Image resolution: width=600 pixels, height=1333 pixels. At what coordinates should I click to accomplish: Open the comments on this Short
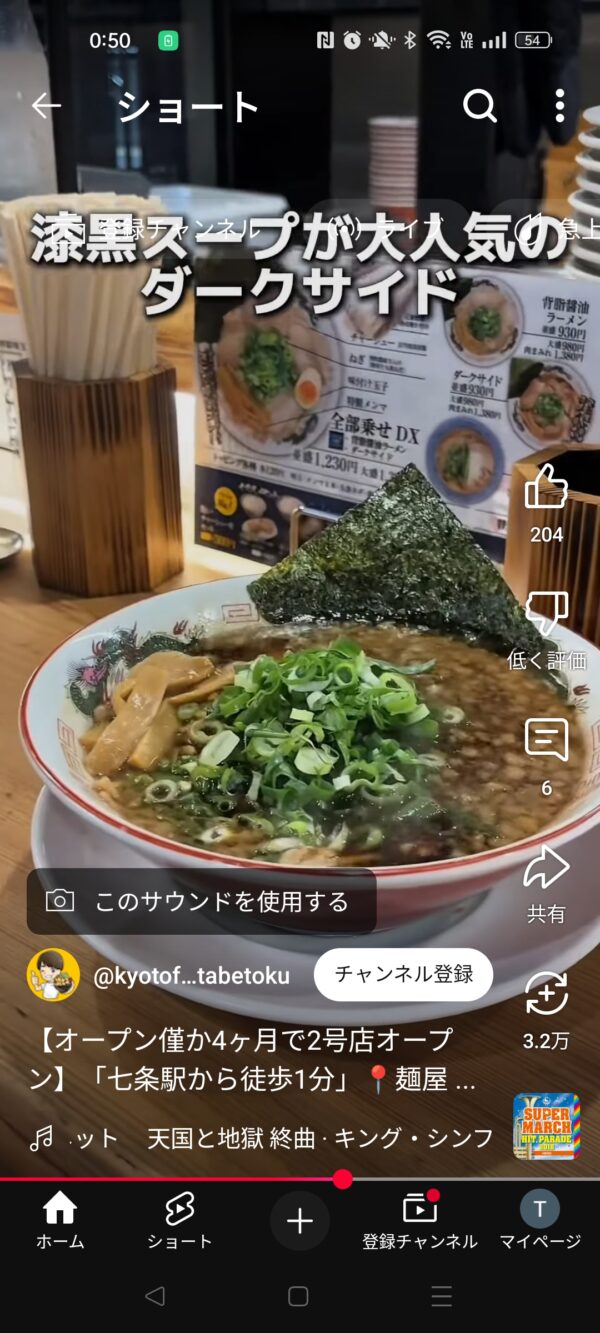click(546, 742)
